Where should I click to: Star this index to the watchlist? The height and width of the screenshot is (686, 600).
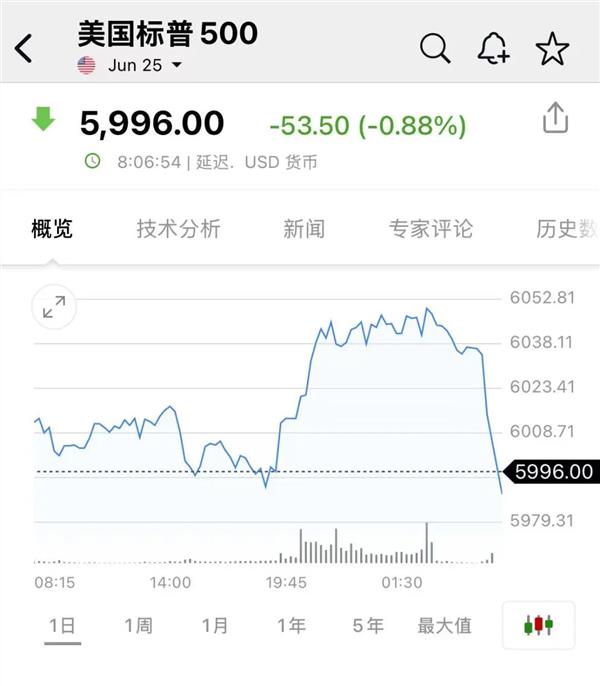click(x=552, y=48)
